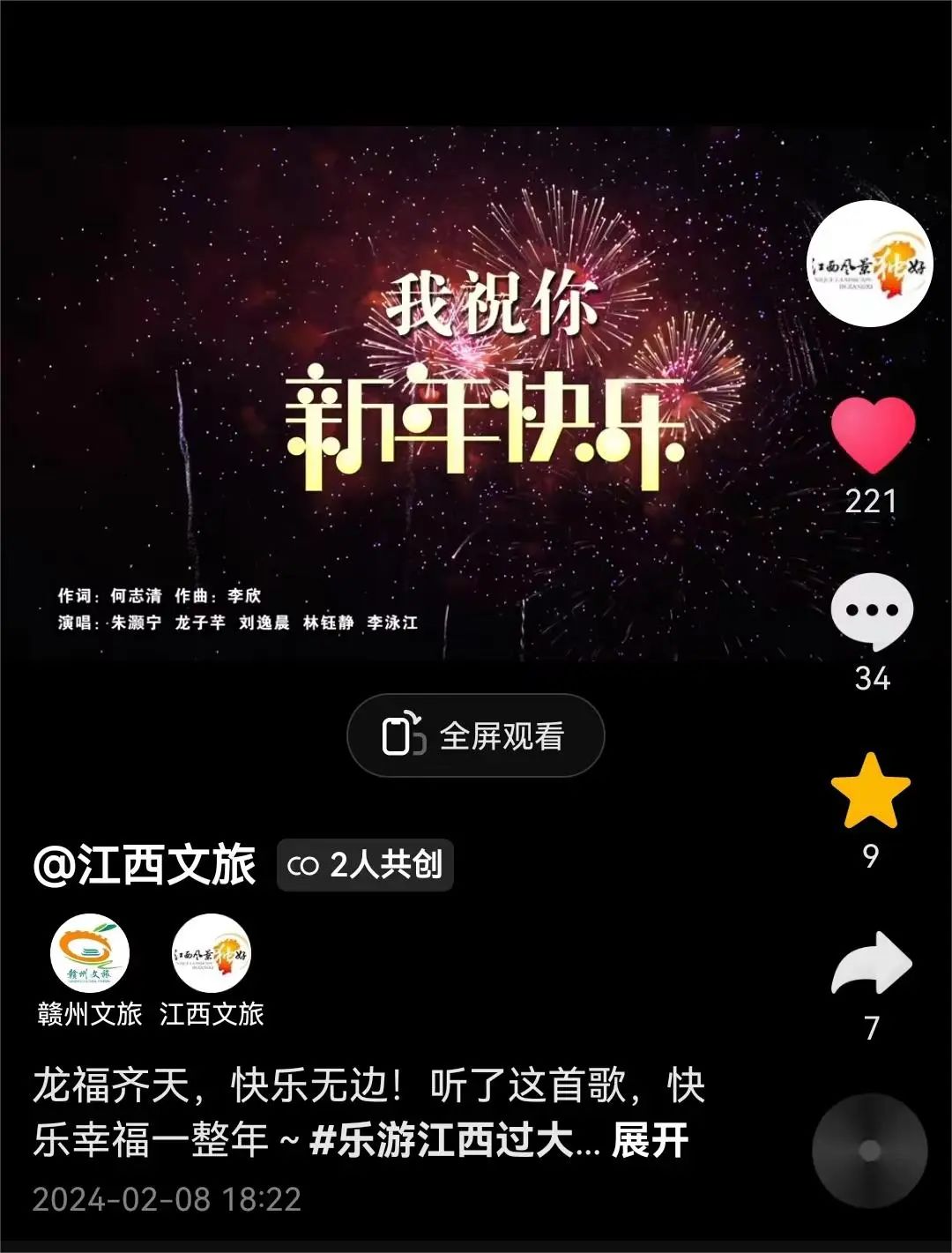
Task: Tap 全屏观看 to watch fullscreen
Action: pyautogui.click(x=476, y=735)
